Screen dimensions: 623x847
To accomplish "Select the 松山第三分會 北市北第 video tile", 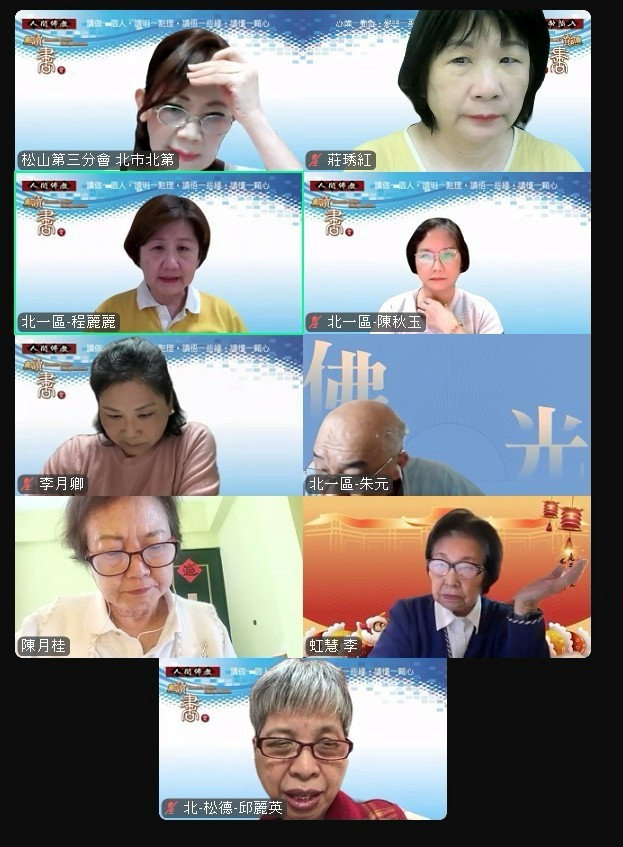I will (158, 90).
